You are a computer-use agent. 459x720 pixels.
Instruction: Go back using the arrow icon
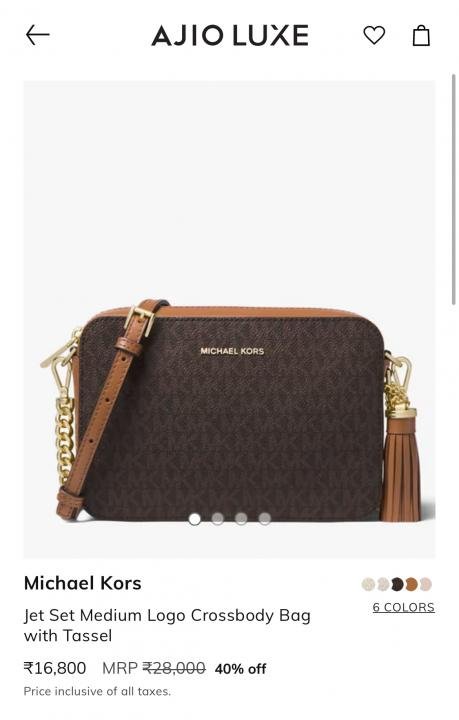[x=38, y=35]
